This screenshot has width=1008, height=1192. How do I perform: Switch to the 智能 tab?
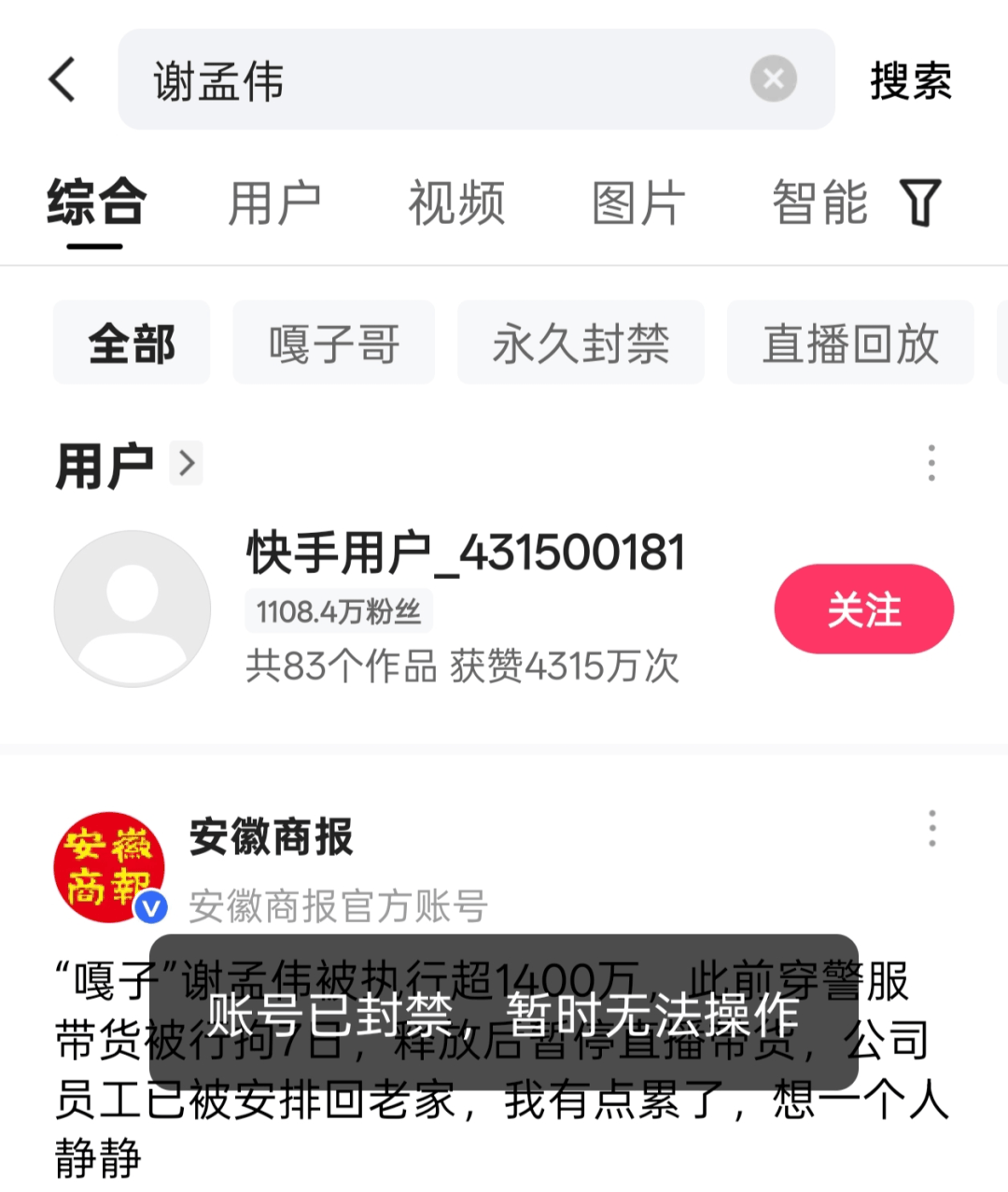(x=819, y=203)
